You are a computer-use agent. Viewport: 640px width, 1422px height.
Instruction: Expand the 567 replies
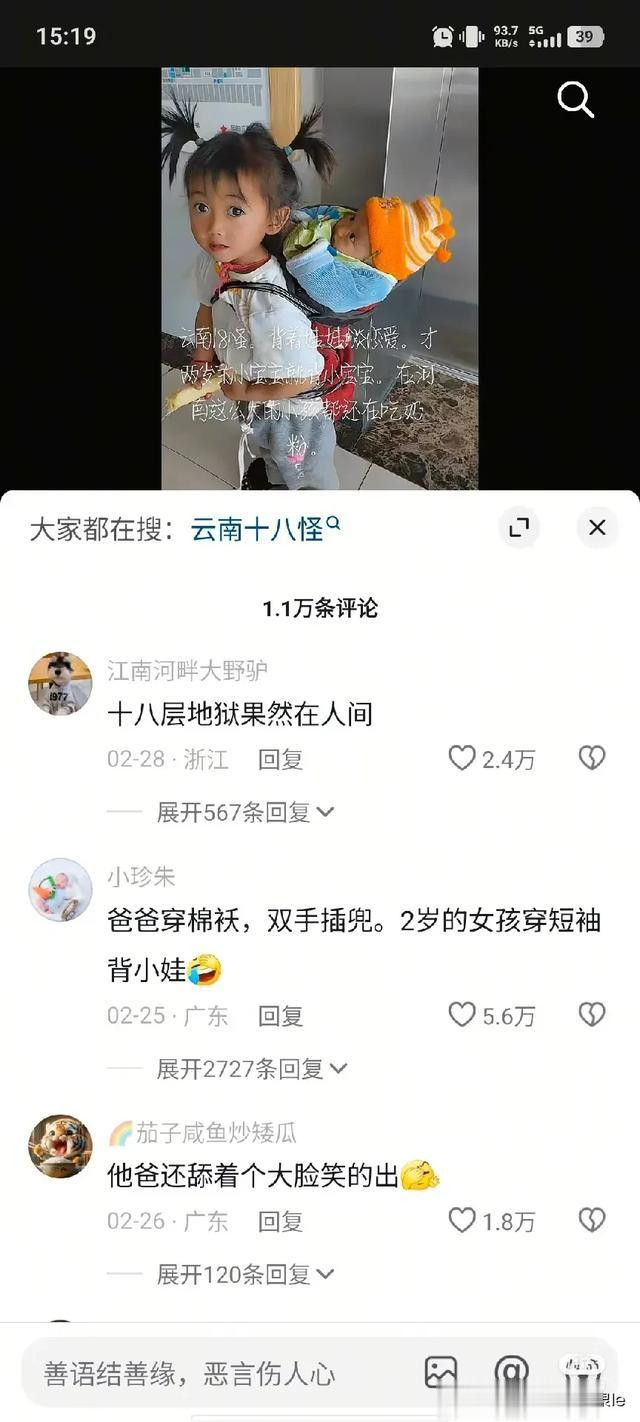coord(245,812)
